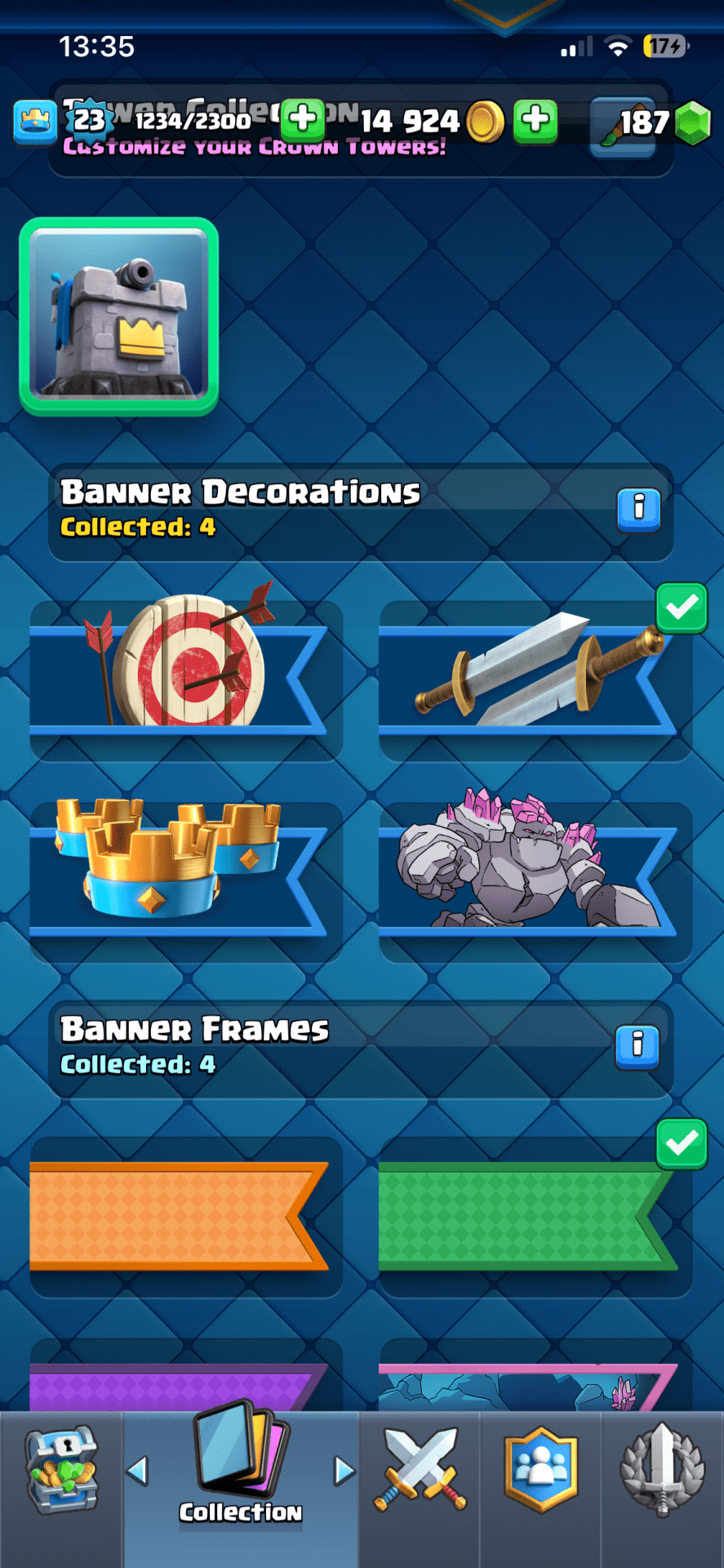
Task: Switch to the Battle crossed-swords tab
Action: 420,1471
